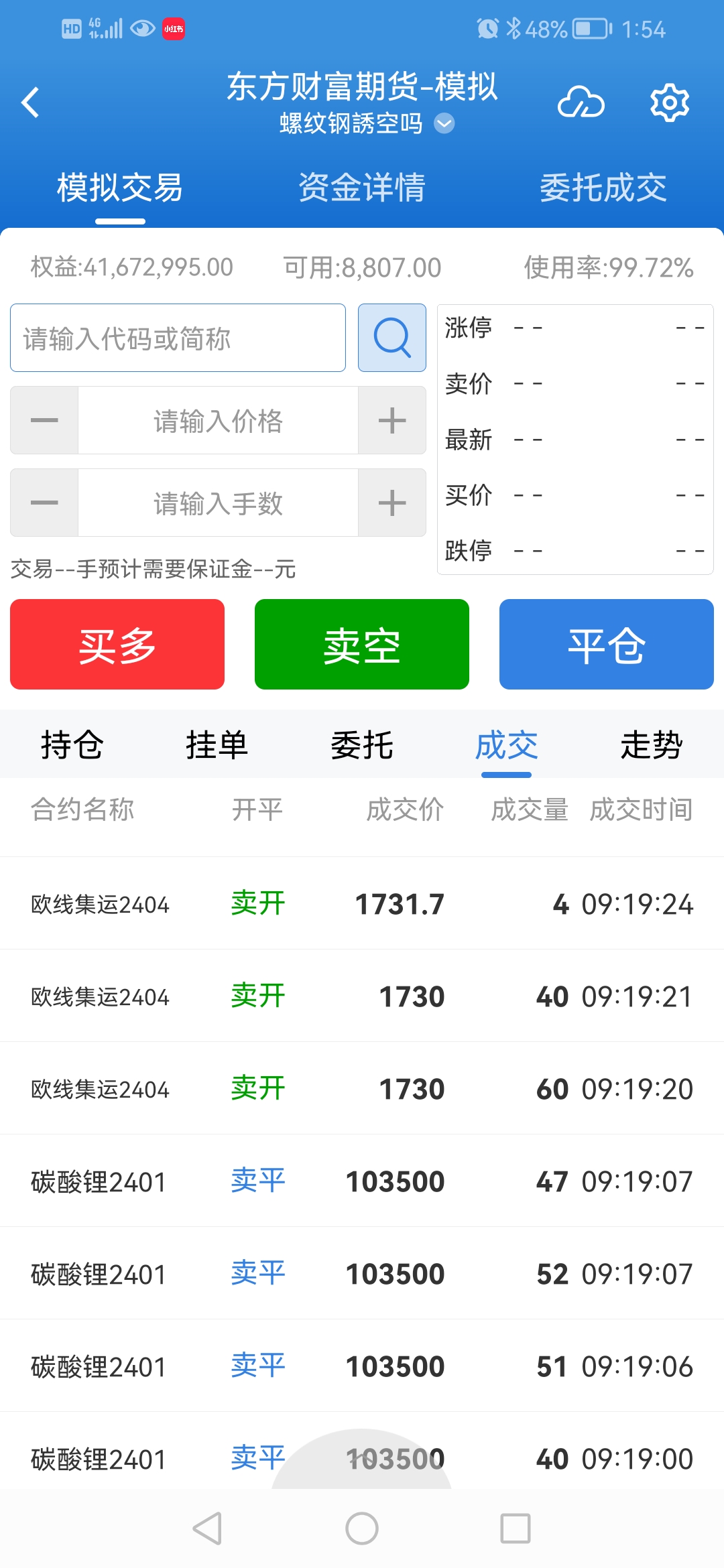This screenshot has height=1568, width=724.
Task: Focus the 请输入价格 price field
Action: pos(218,420)
